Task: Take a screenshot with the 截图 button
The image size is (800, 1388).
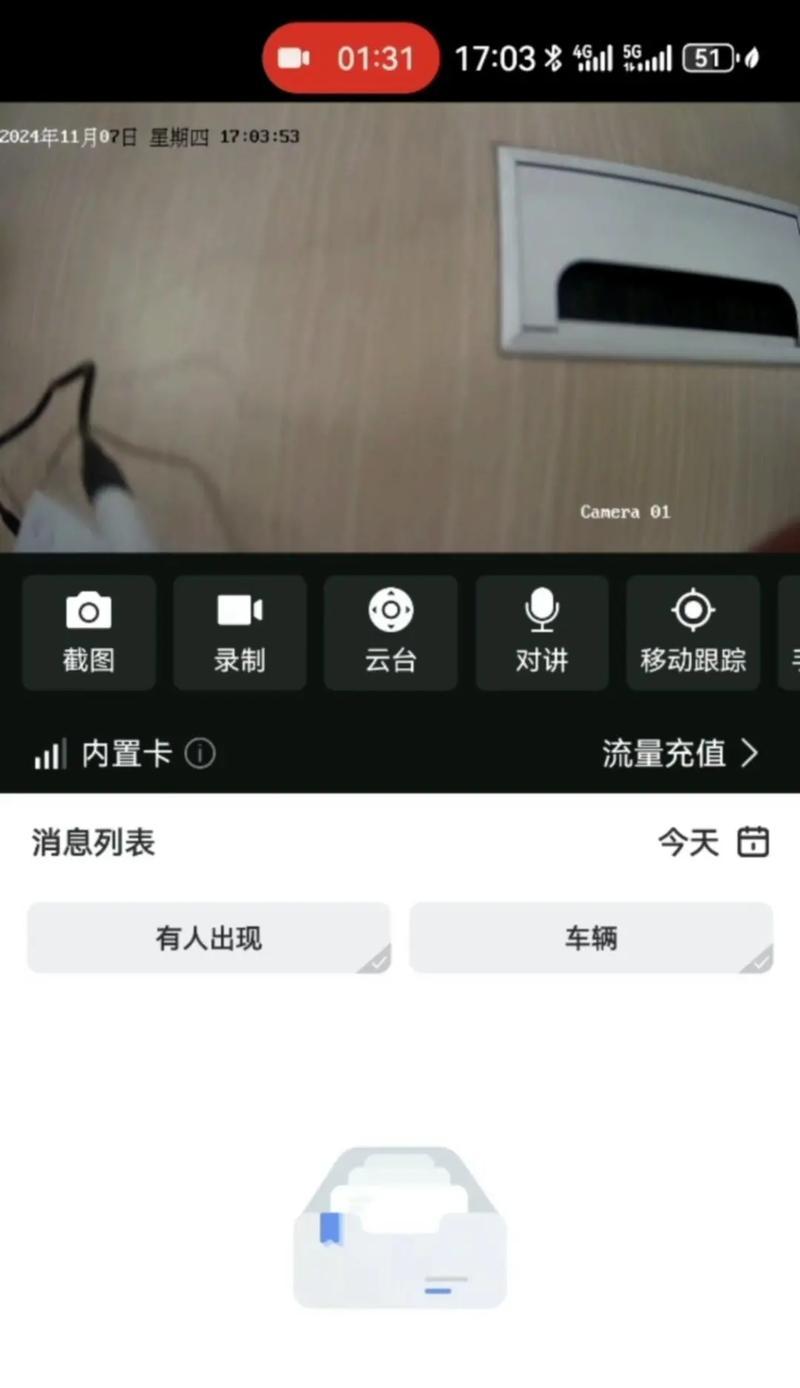Action: [x=89, y=632]
